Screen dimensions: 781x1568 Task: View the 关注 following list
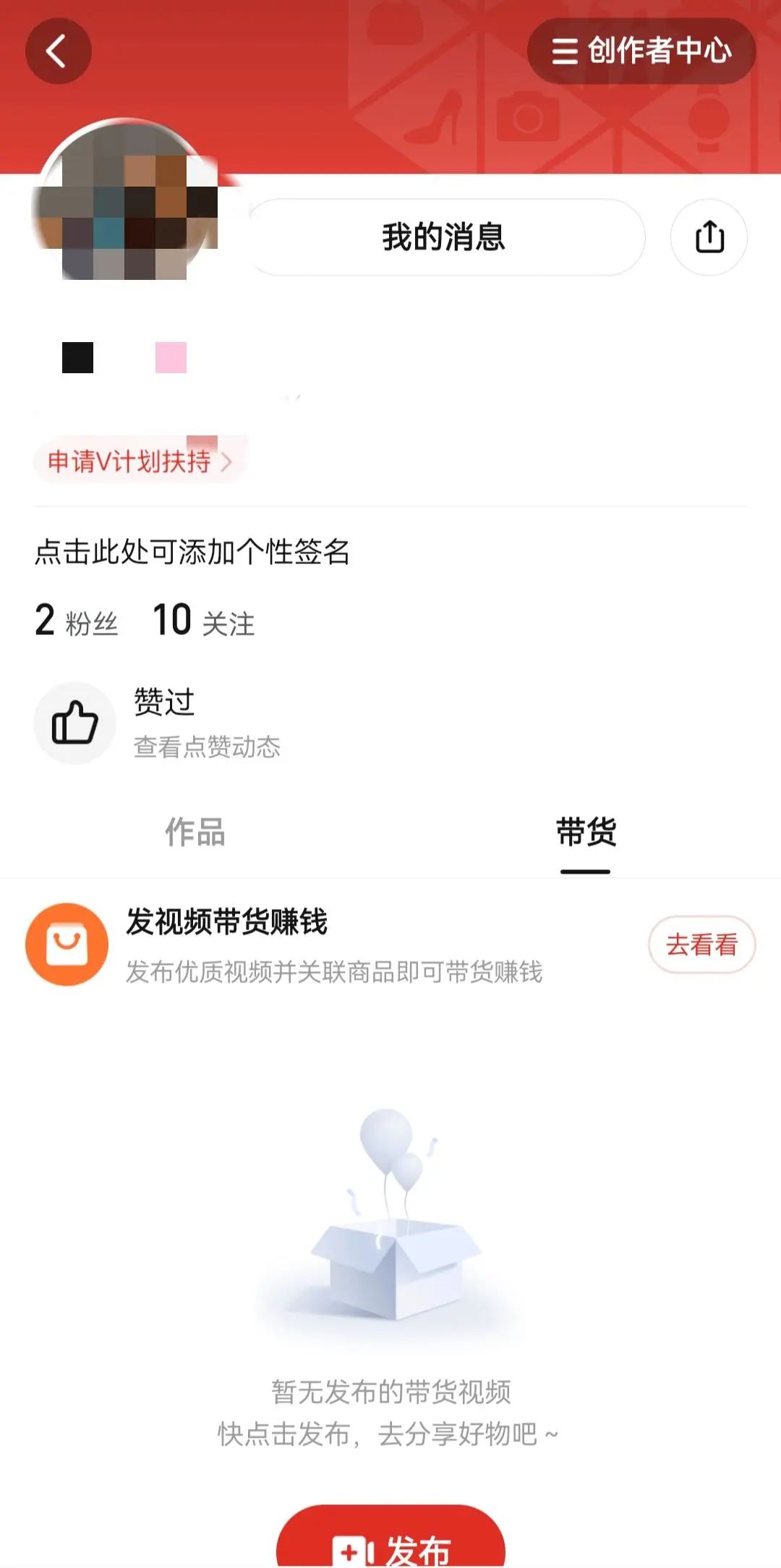pos(204,622)
